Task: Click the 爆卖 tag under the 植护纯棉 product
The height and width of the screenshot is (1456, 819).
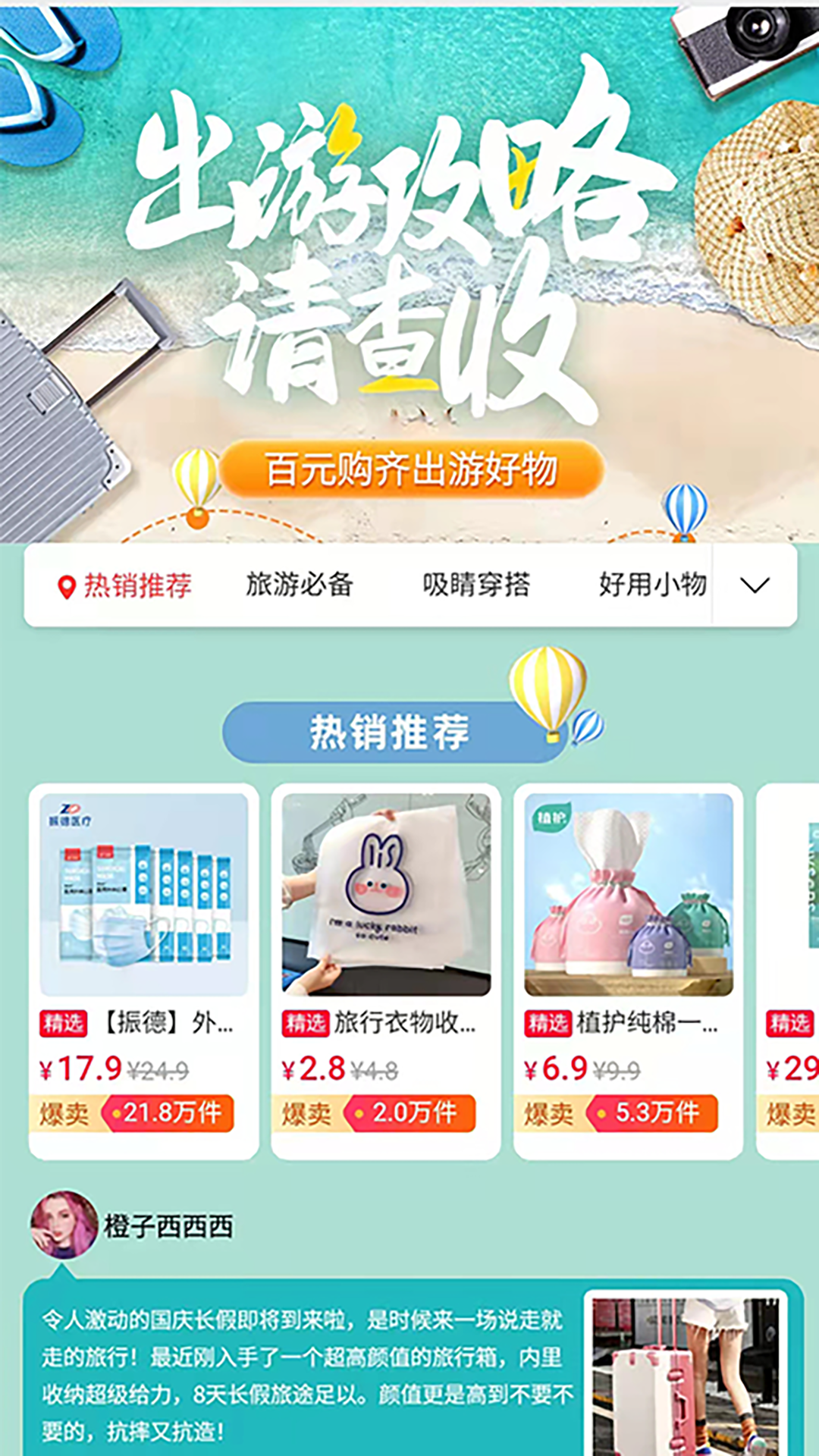Action: [548, 1113]
